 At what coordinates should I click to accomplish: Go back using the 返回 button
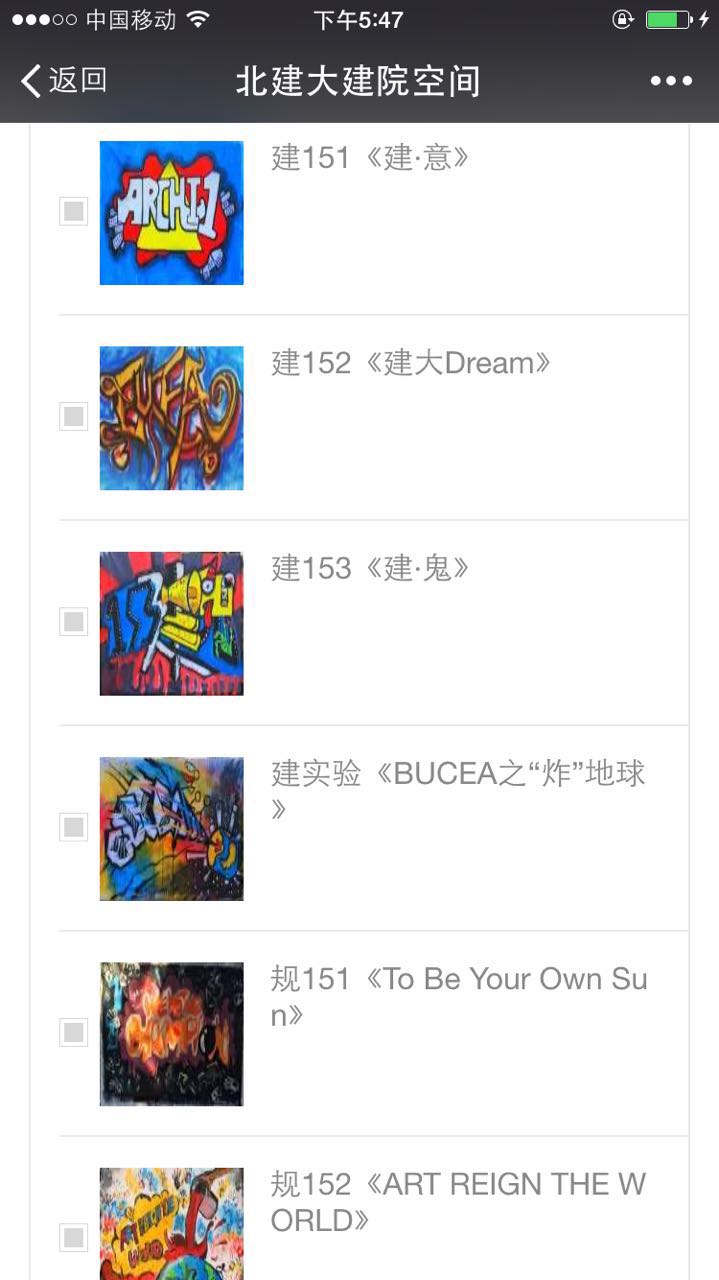(64, 80)
